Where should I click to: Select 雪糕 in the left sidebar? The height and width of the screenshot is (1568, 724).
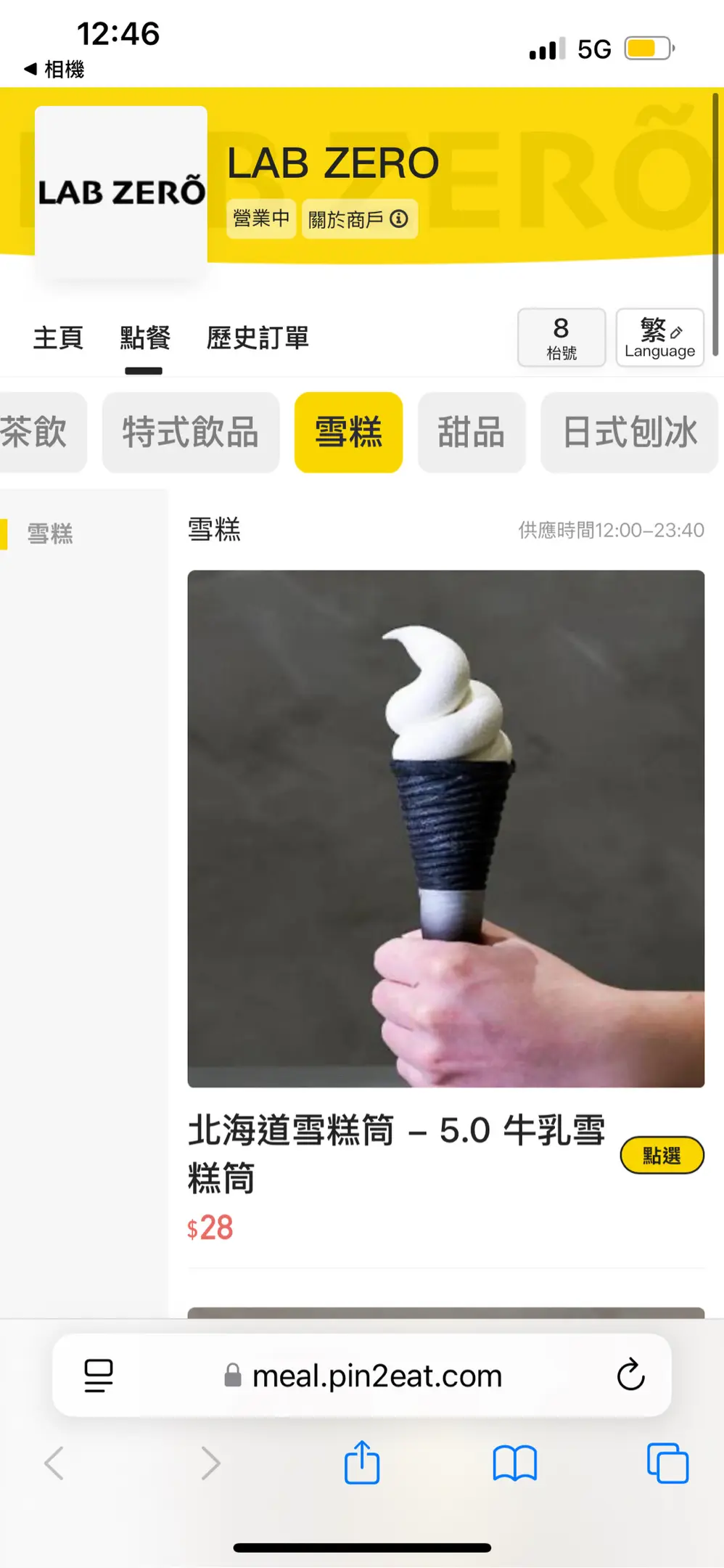(50, 534)
